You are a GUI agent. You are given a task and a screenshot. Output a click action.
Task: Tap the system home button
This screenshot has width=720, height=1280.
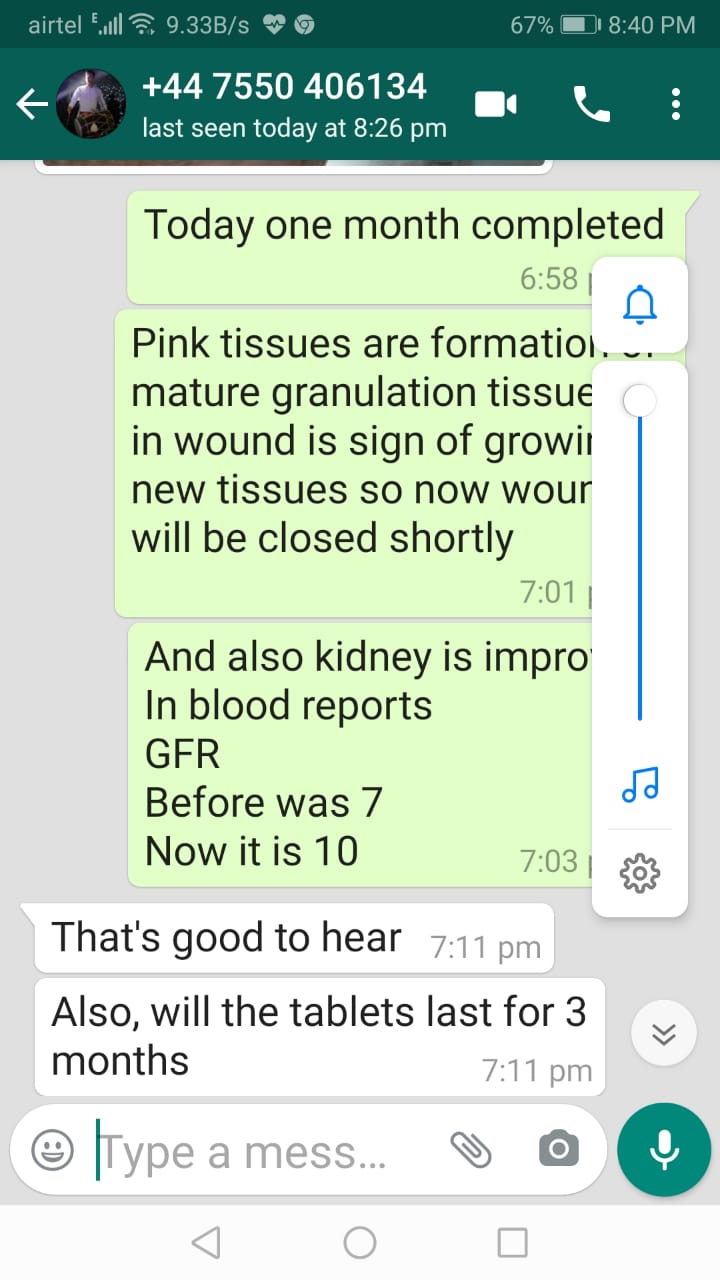(x=360, y=1243)
